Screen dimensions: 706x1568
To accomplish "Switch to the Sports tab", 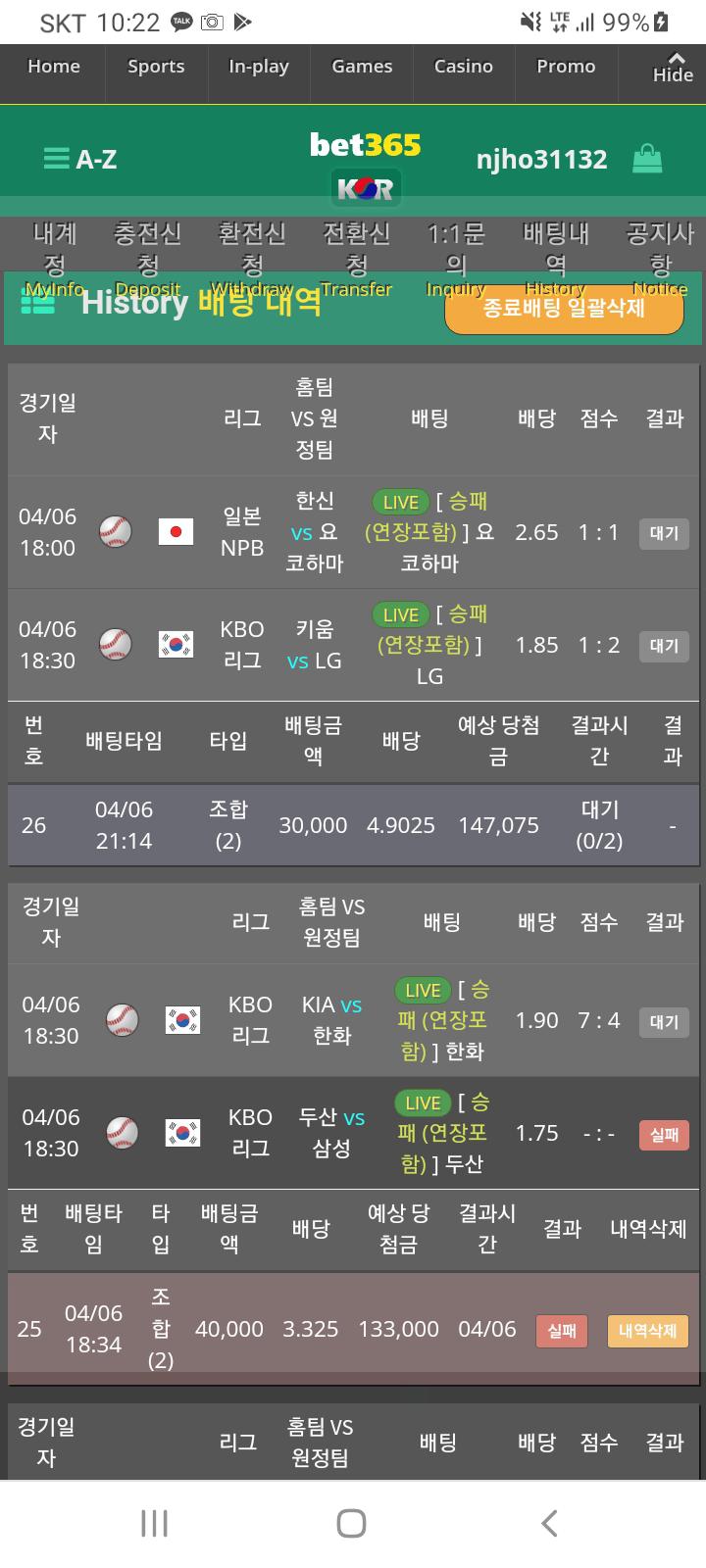I will tap(156, 67).
